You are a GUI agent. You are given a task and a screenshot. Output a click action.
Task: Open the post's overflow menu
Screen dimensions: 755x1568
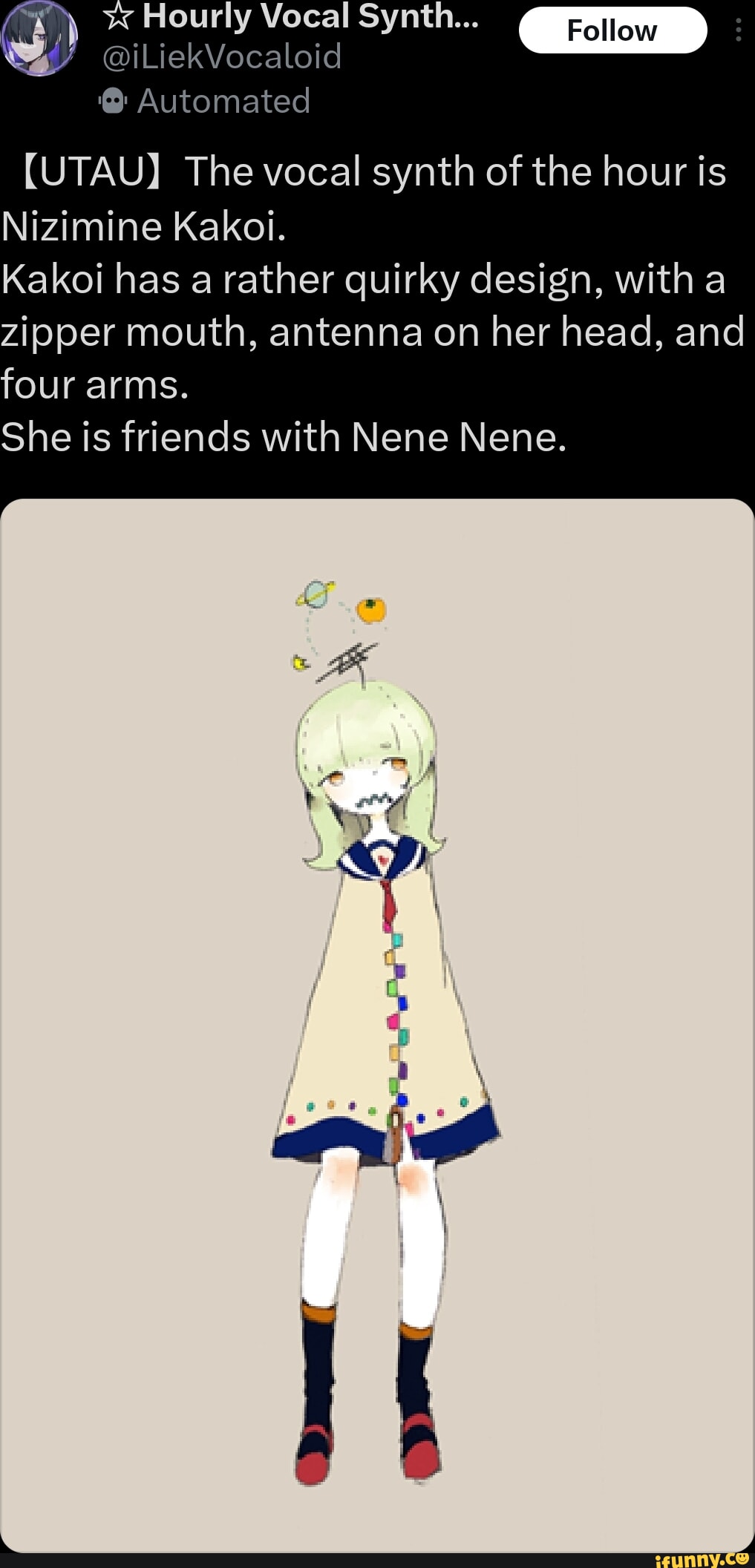(738, 30)
